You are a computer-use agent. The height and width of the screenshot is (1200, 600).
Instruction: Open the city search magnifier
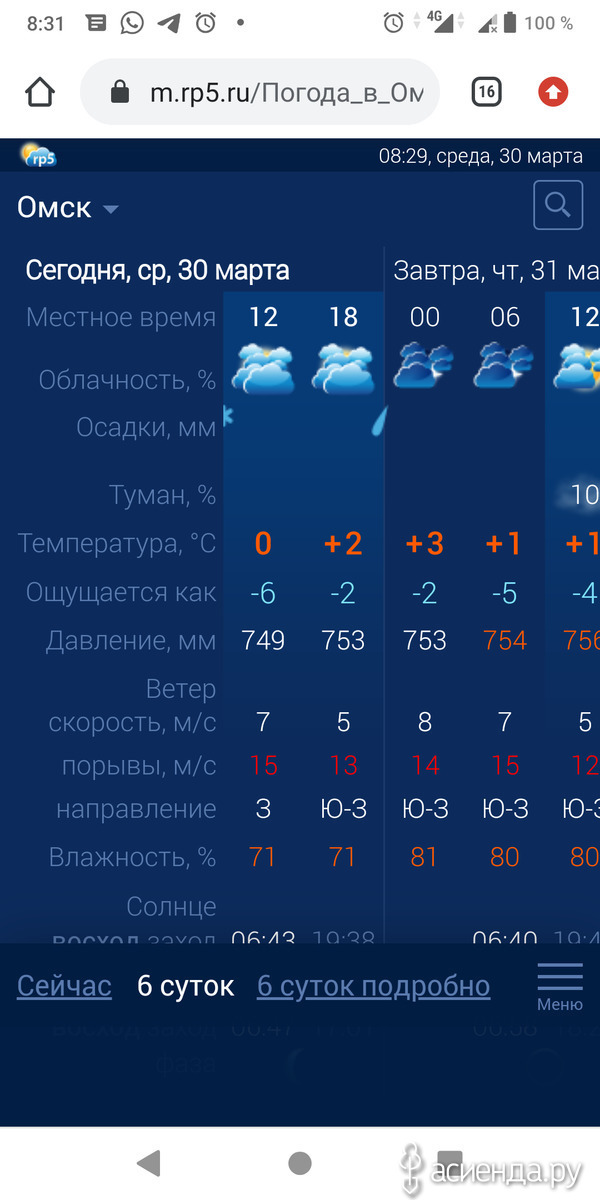pos(558,206)
